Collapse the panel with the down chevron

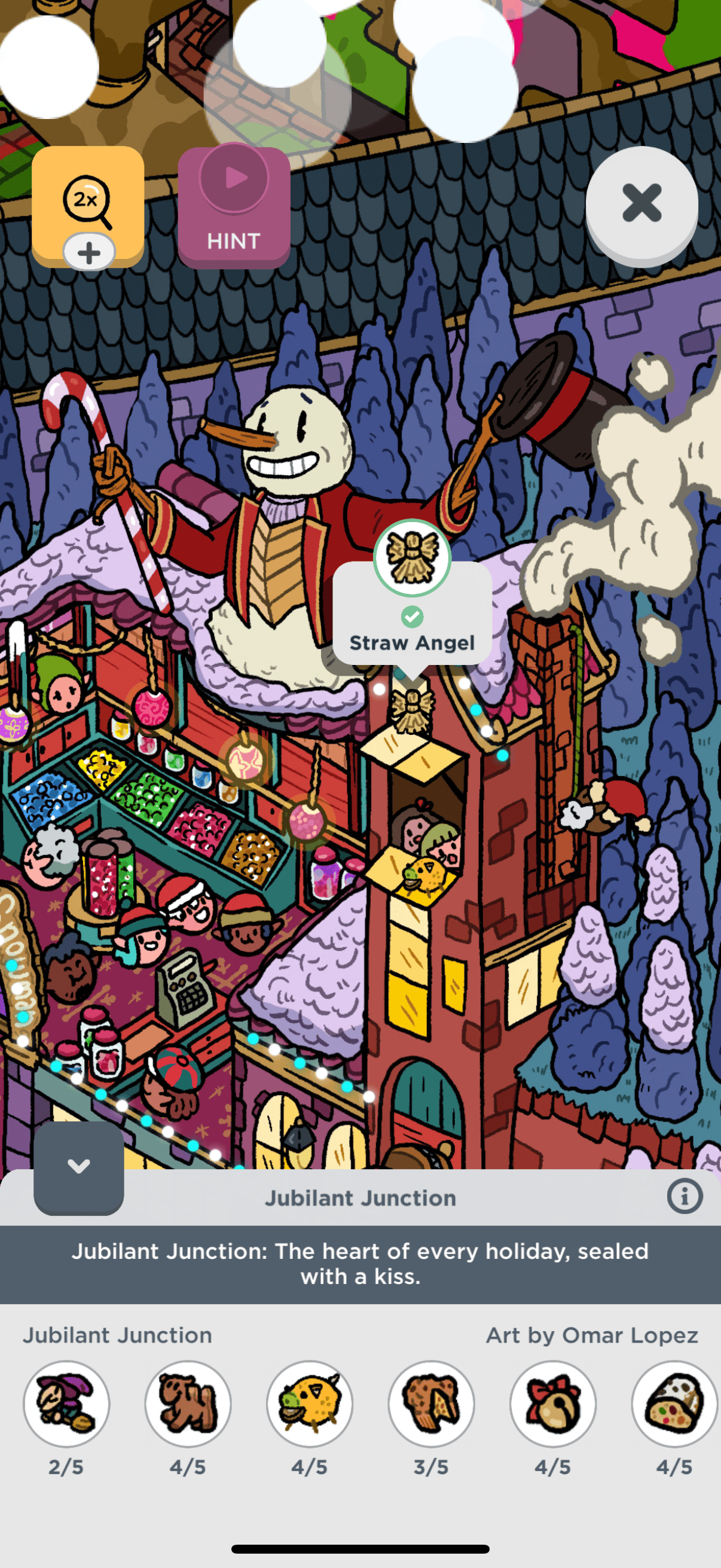pos(78,1166)
